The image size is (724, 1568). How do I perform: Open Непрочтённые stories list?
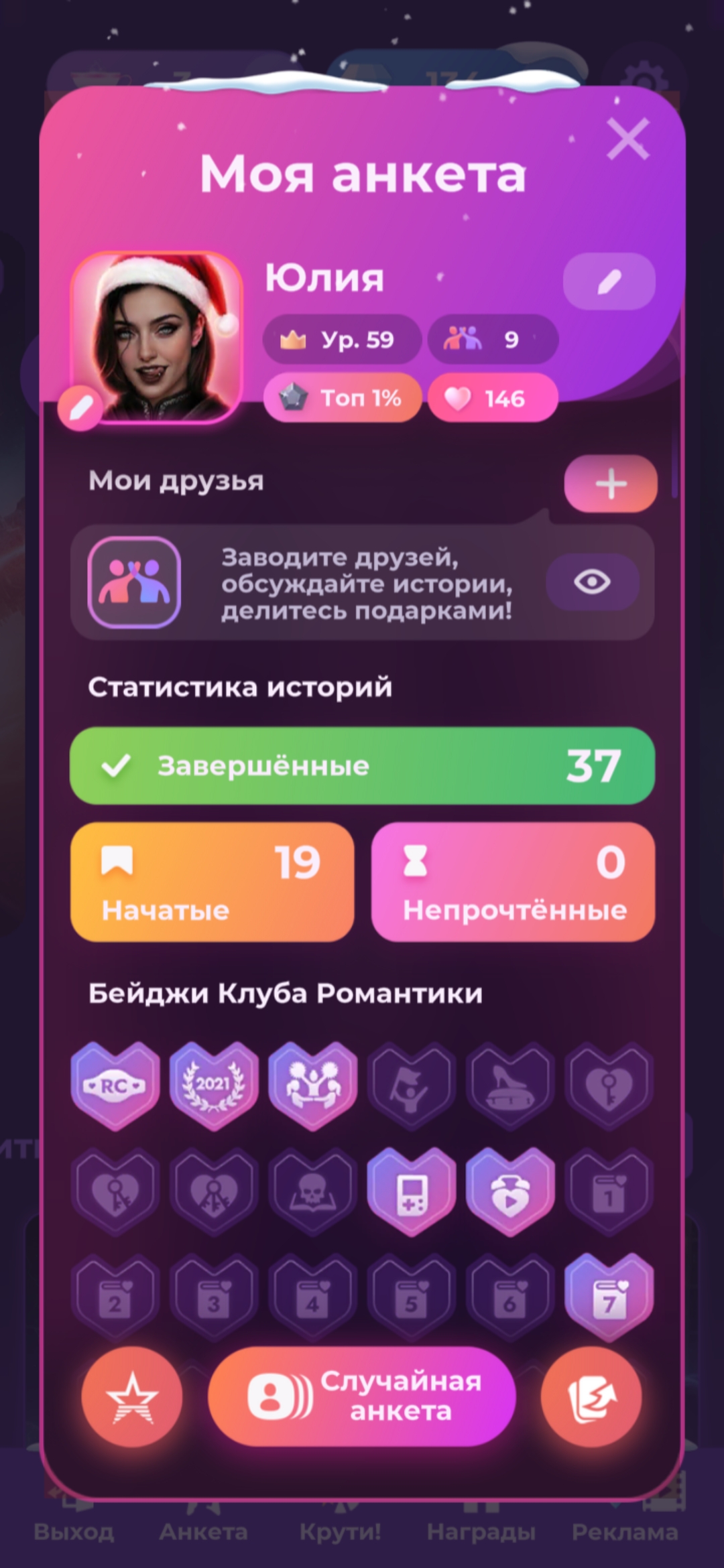[x=513, y=882]
